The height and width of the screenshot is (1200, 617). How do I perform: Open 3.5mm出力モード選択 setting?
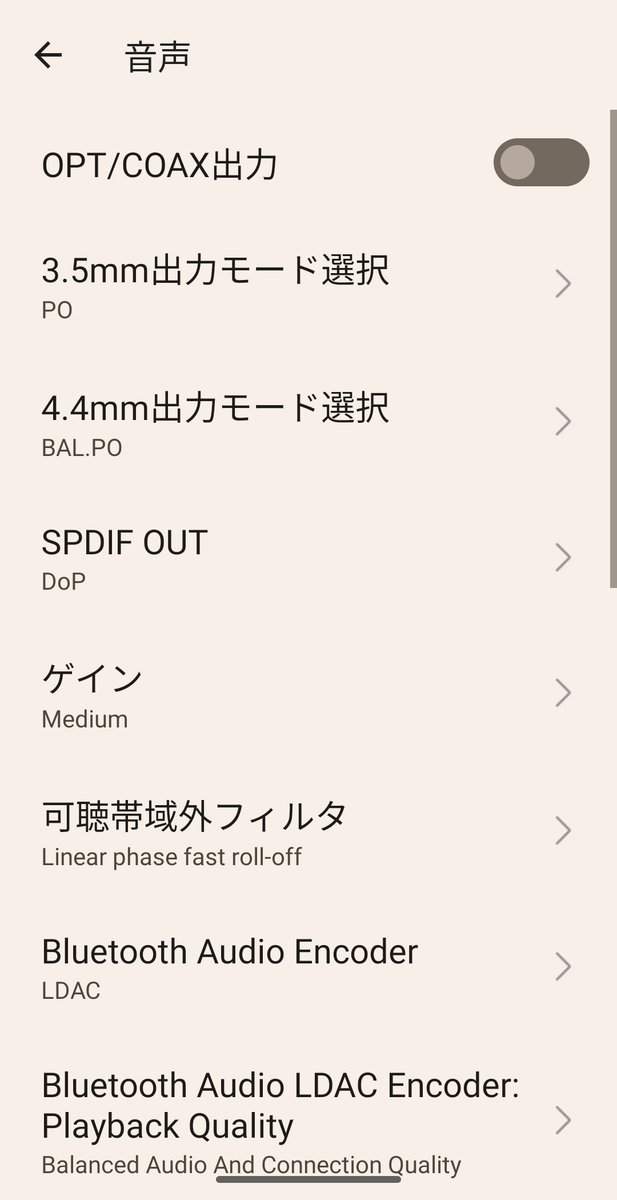point(300,285)
